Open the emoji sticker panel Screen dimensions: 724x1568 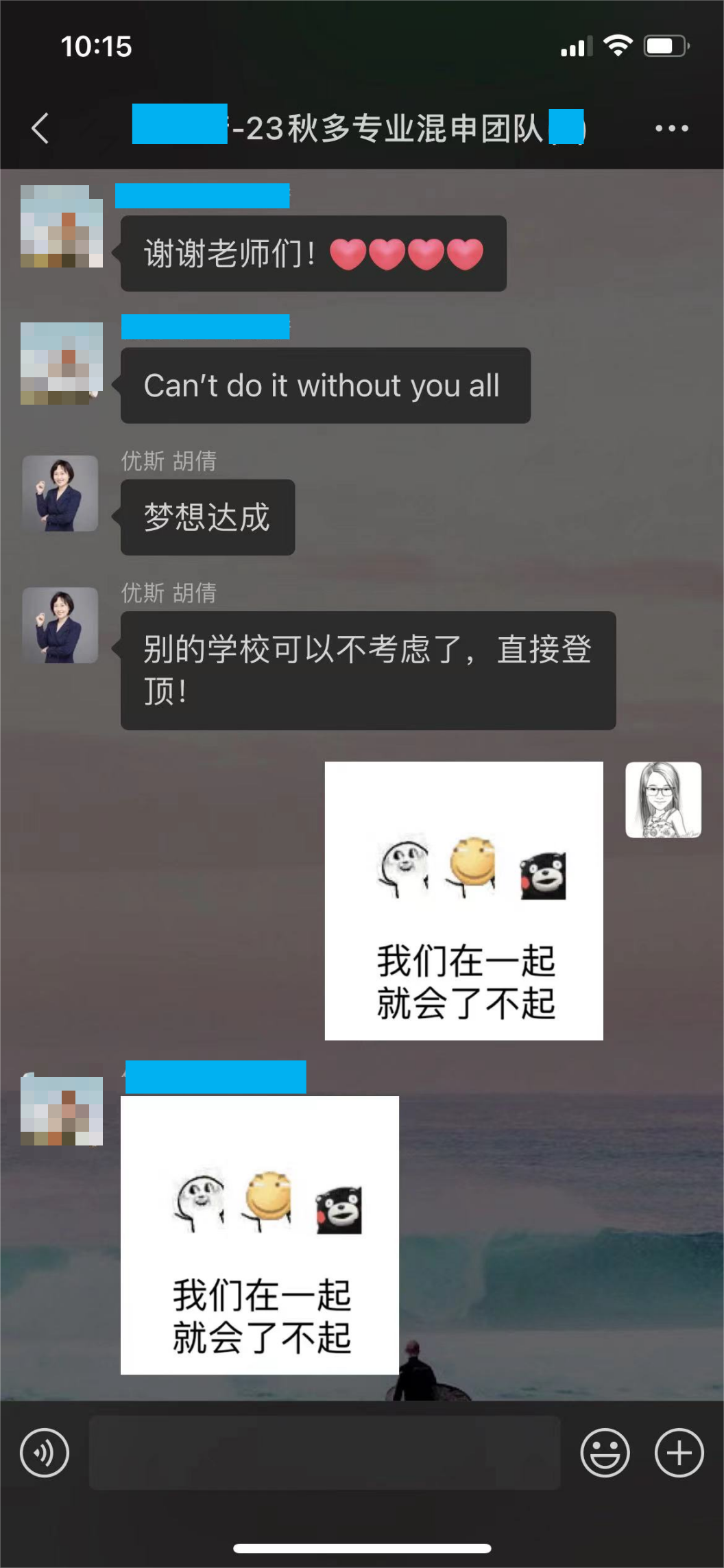[x=605, y=1452]
